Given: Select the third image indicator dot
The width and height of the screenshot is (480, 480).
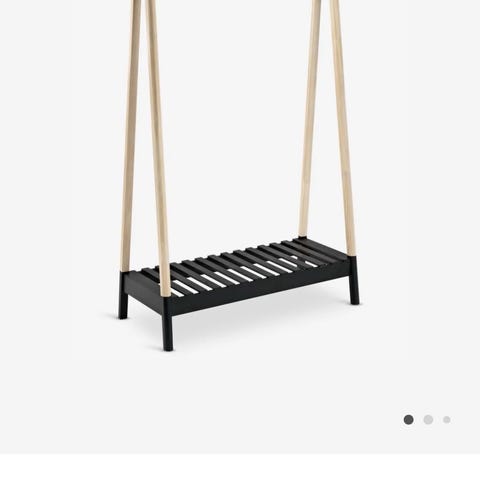Looking at the screenshot, I should coord(447,420).
